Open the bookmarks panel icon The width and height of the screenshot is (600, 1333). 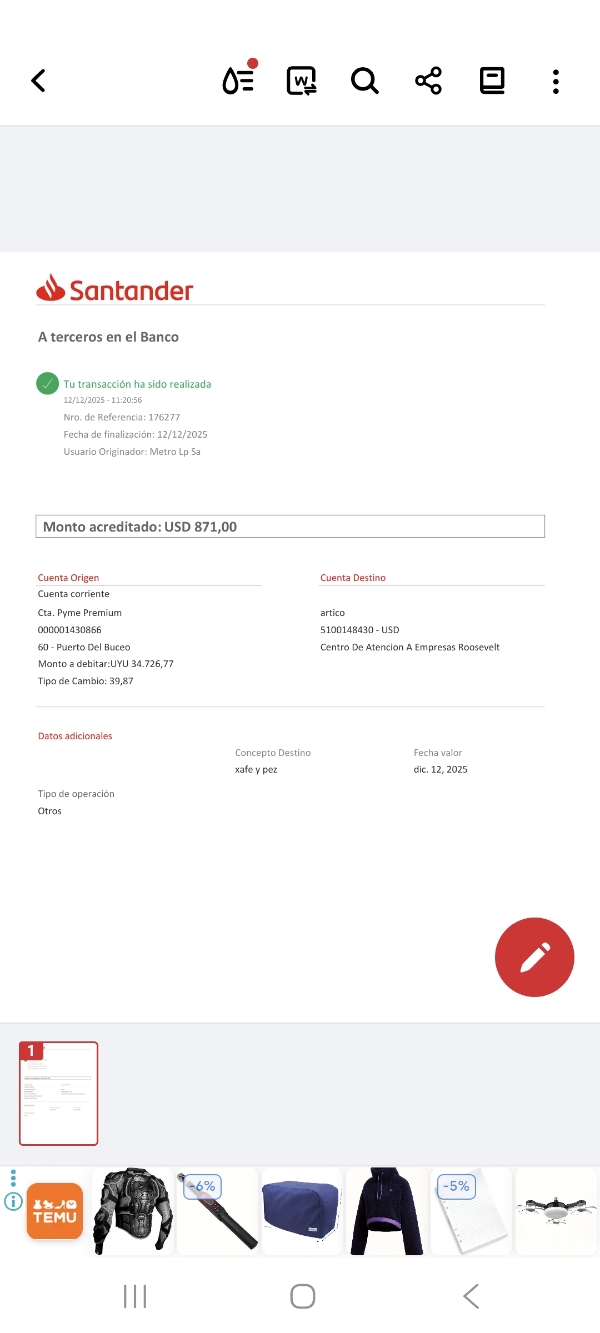point(492,81)
